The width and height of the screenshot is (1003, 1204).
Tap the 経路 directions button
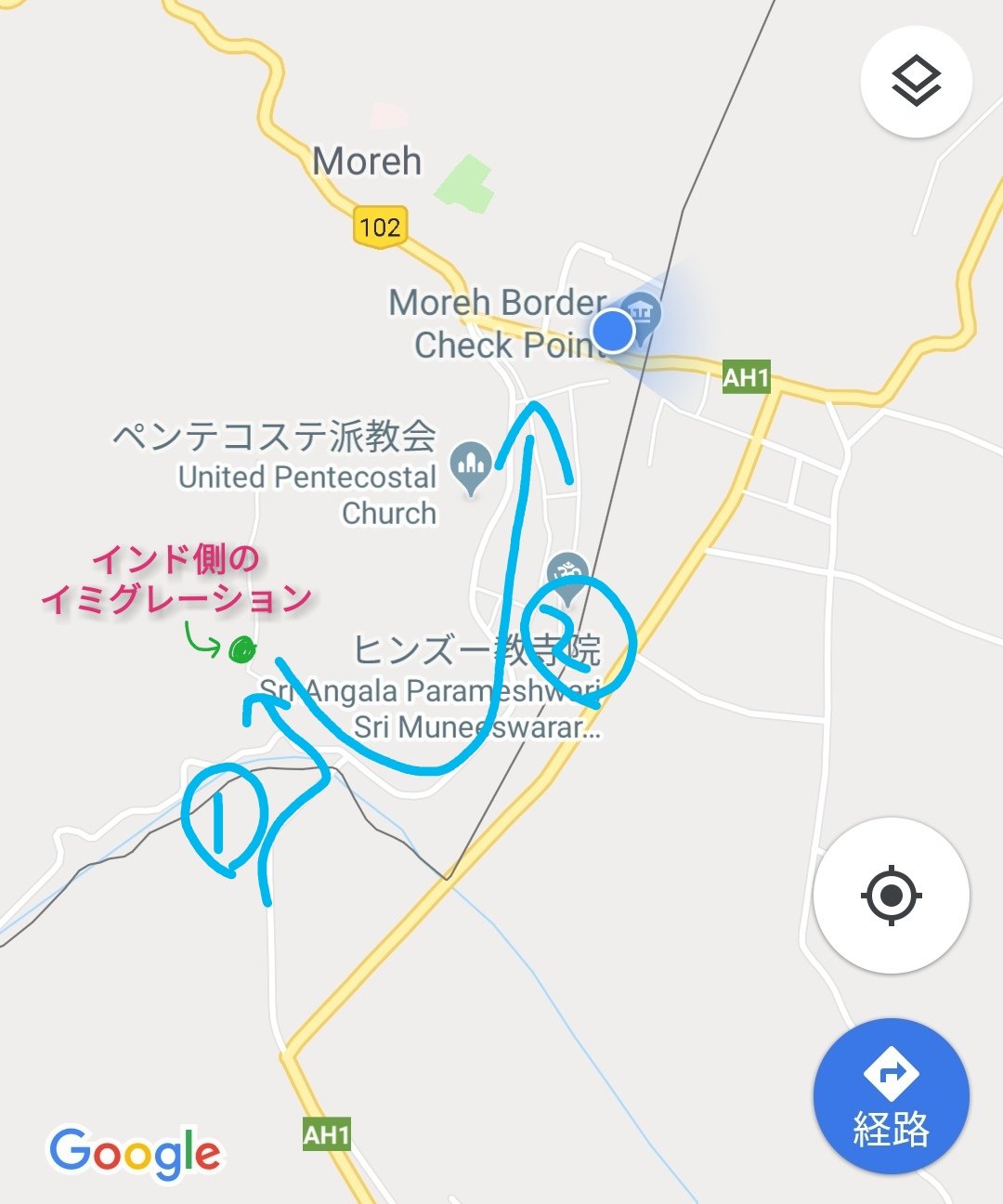click(x=891, y=1096)
